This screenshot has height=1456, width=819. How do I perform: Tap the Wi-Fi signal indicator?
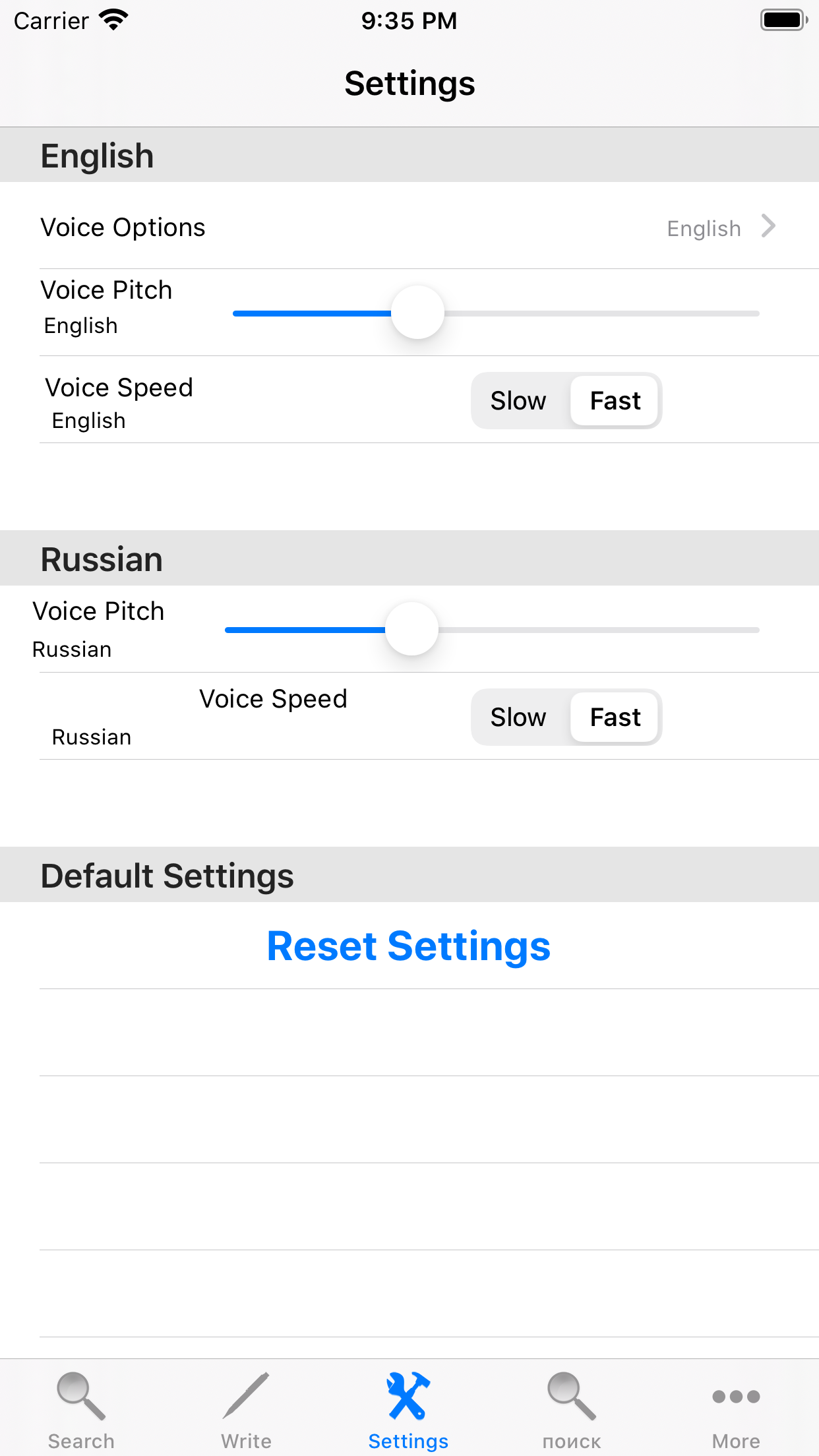tap(113, 20)
